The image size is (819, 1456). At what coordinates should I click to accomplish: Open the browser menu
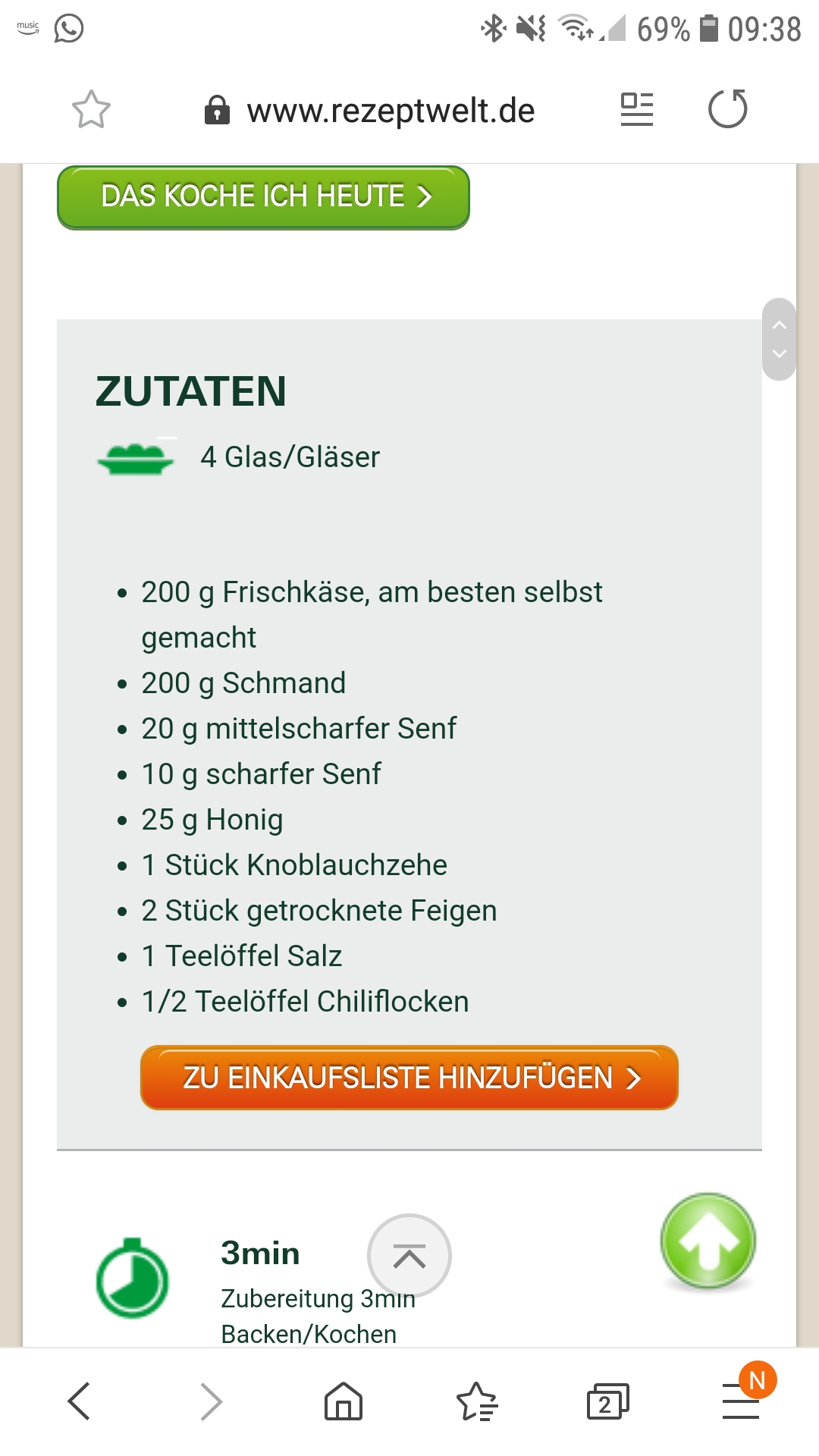pyautogui.click(x=741, y=1401)
